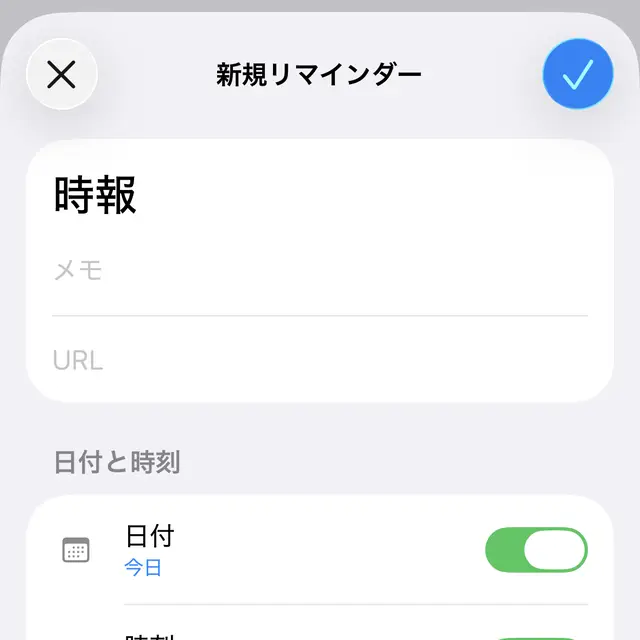Close the new reminder sheet
Image resolution: width=640 pixels, height=640 pixels.
click(x=61, y=74)
